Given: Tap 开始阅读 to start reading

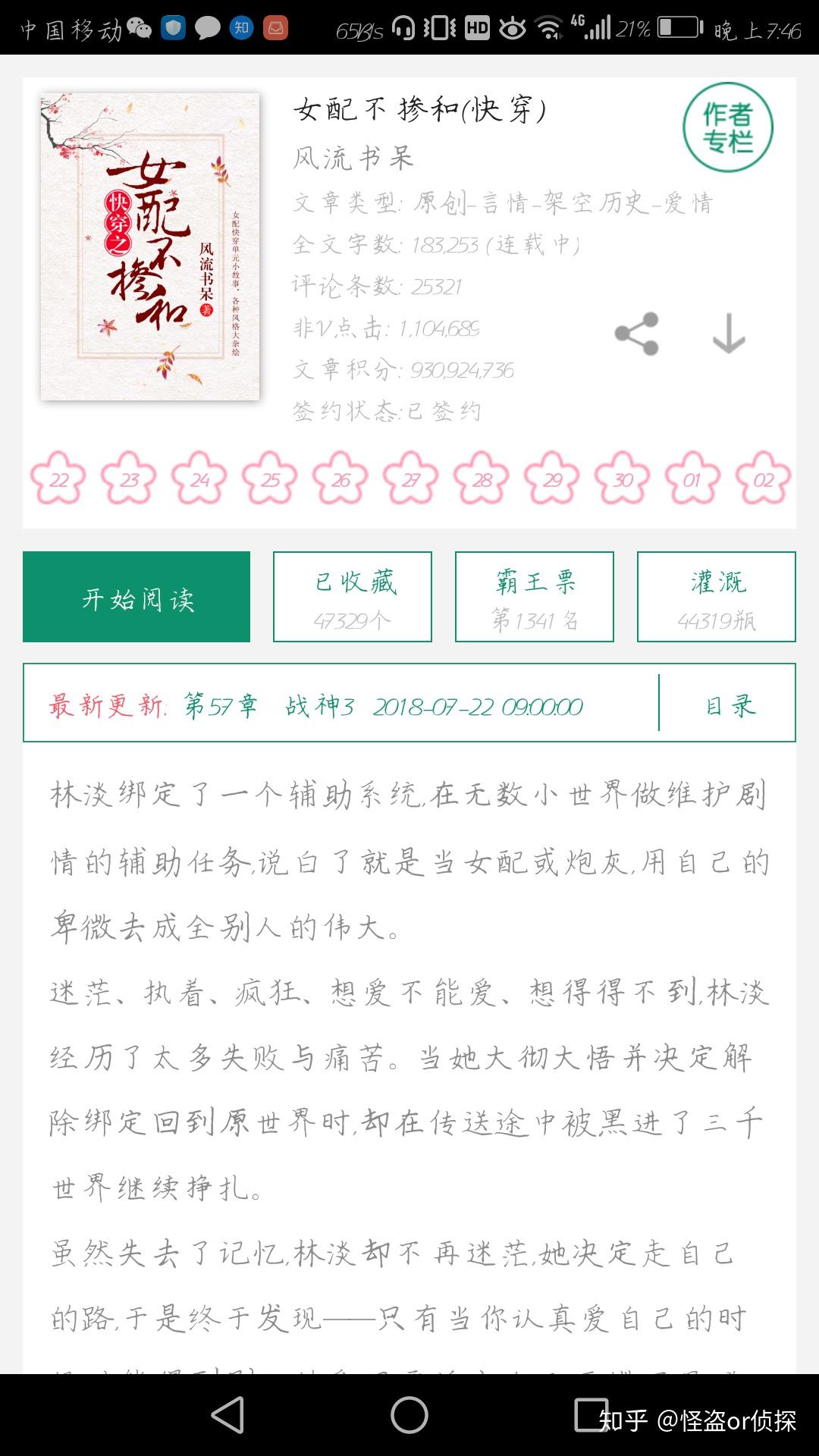Looking at the screenshot, I should pyautogui.click(x=136, y=598).
